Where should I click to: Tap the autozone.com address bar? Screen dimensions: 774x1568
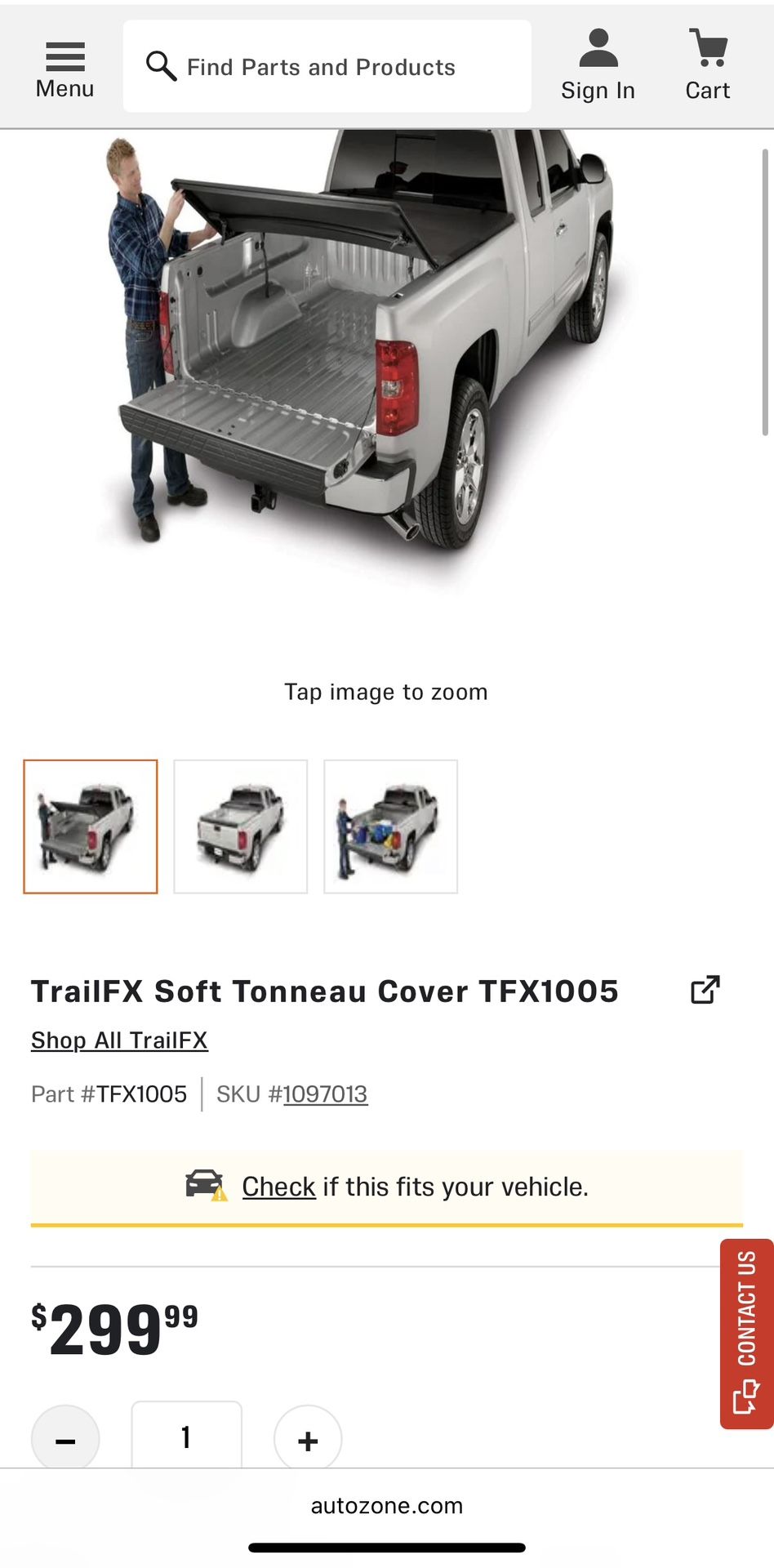[x=387, y=1506]
